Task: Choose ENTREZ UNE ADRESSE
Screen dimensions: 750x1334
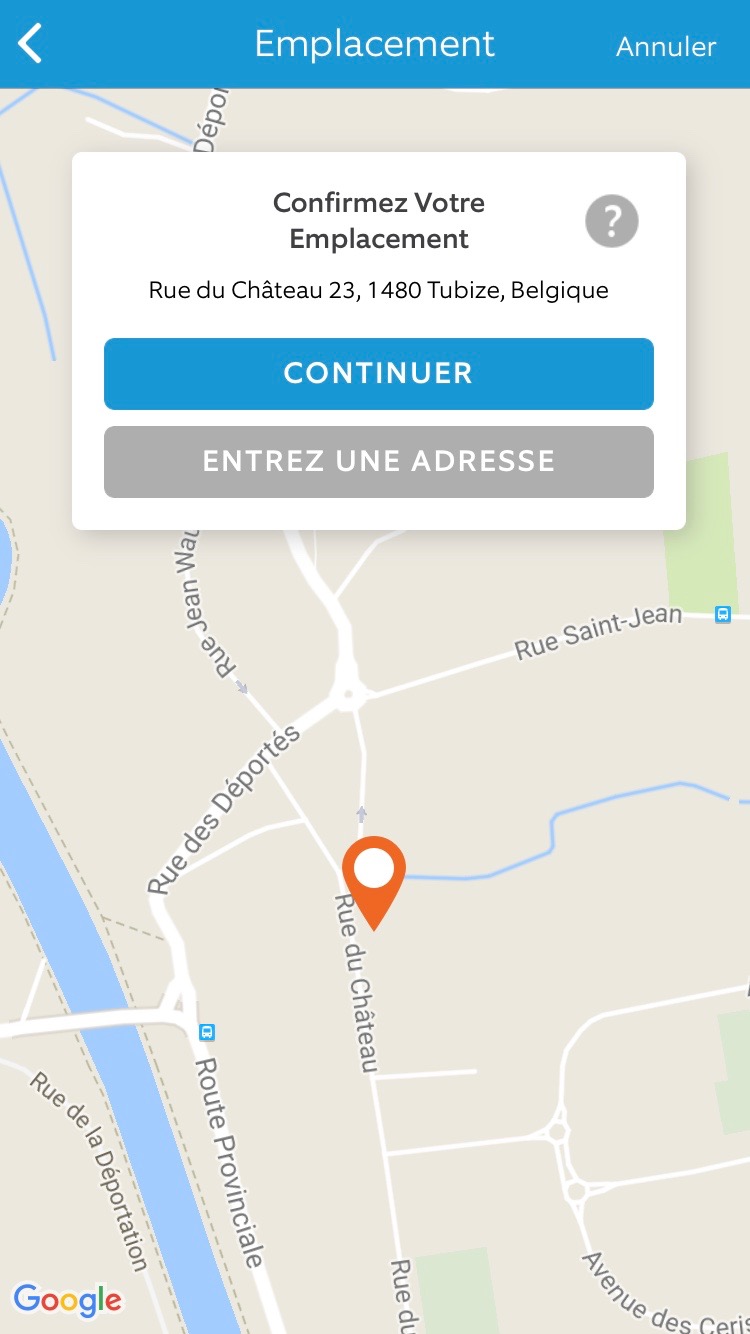Action: pyautogui.click(x=379, y=461)
